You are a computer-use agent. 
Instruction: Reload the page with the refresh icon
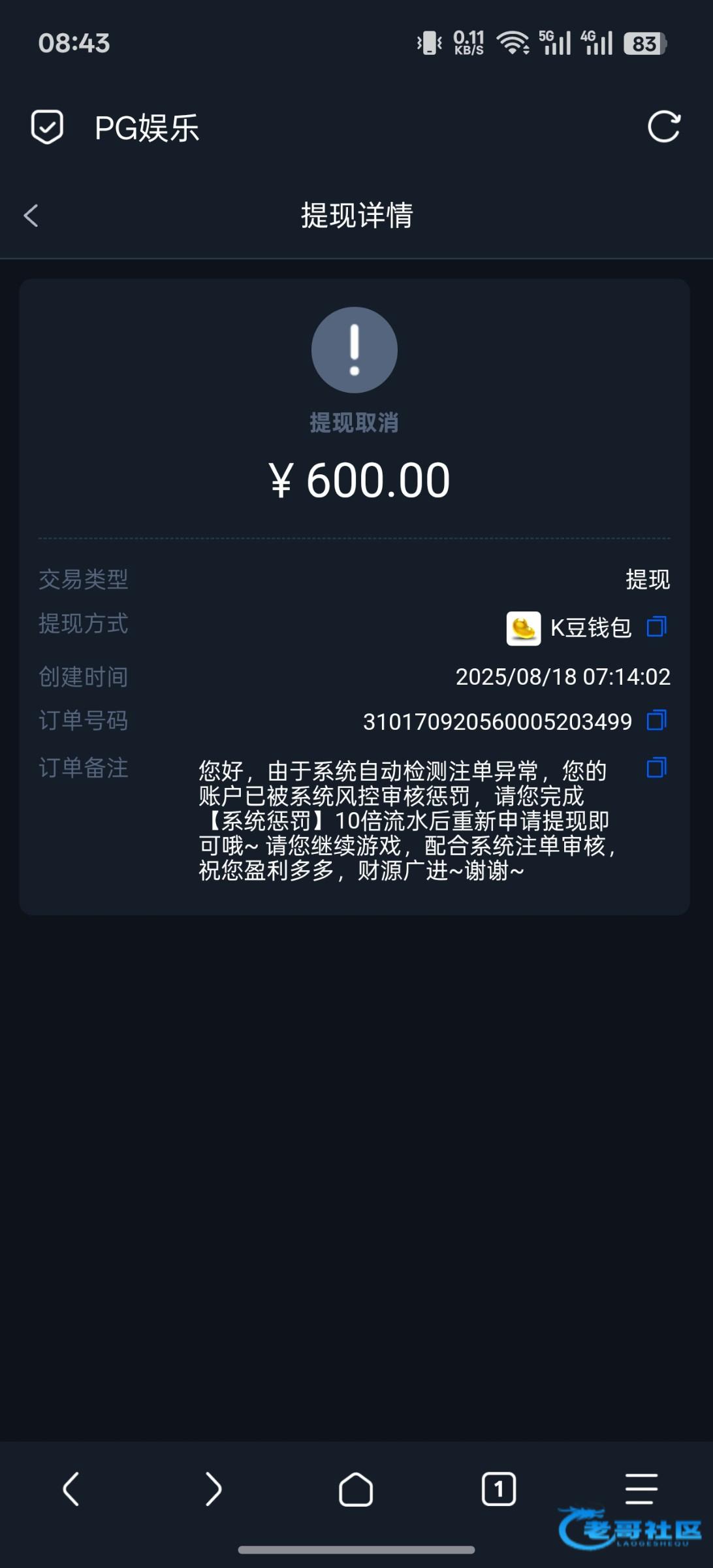[x=664, y=127]
